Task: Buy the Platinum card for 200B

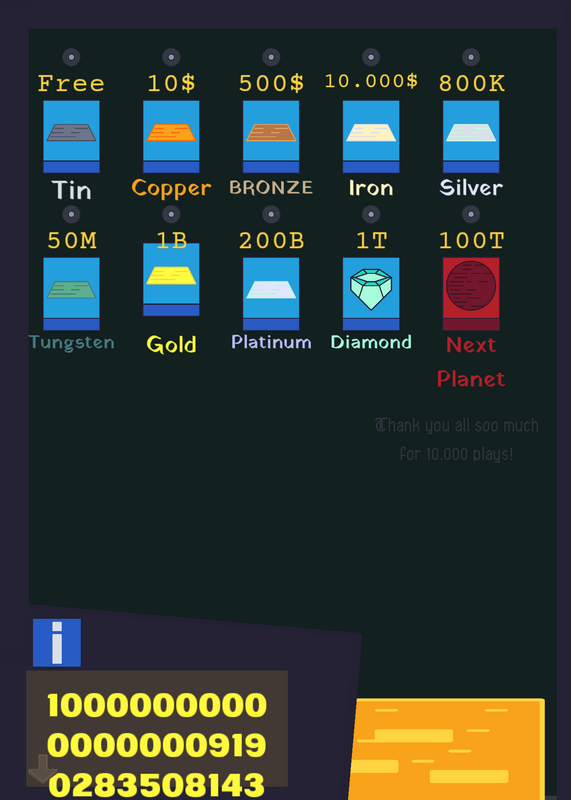Action: tap(271, 293)
